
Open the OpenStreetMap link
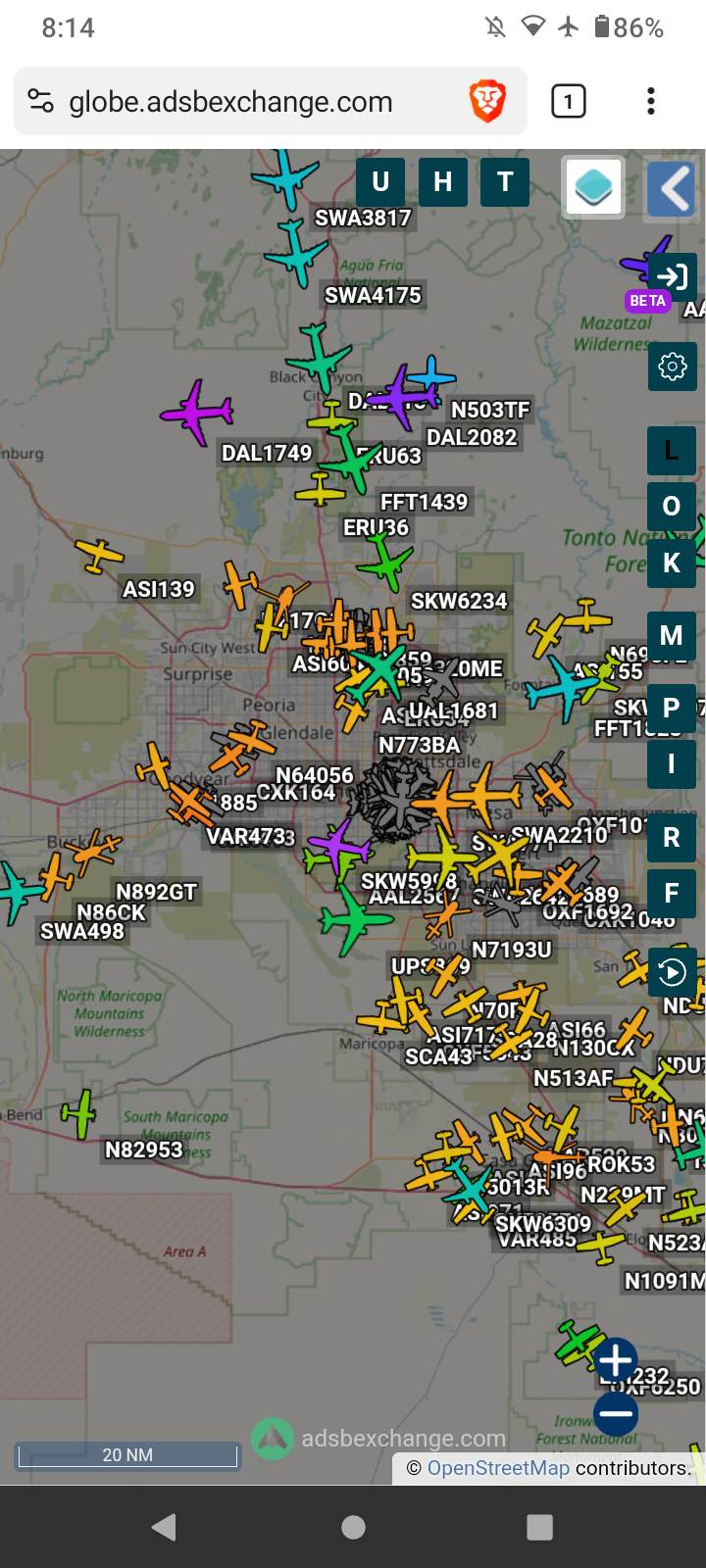click(498, 1468)
